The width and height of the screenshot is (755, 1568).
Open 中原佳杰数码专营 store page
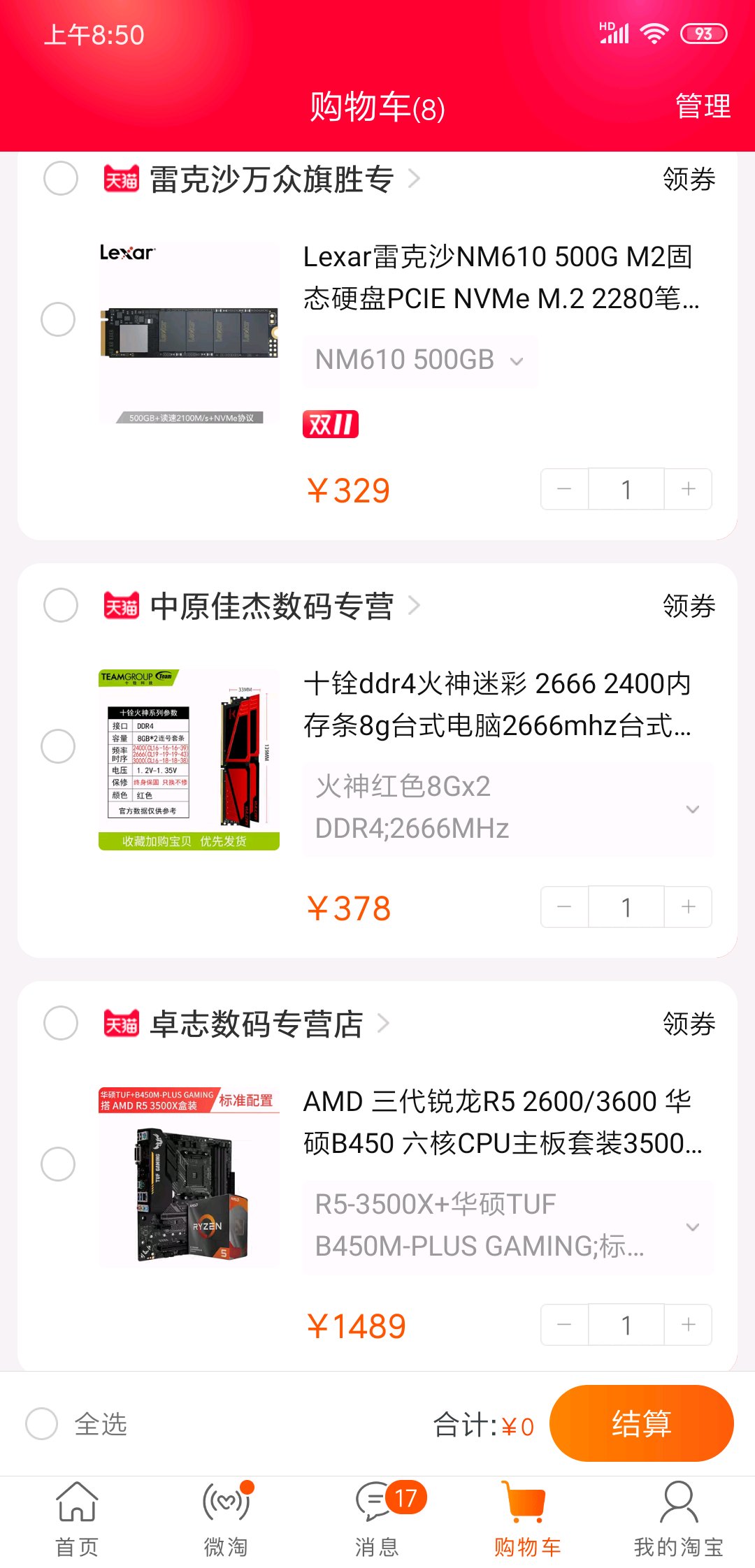tap(273, 606)
